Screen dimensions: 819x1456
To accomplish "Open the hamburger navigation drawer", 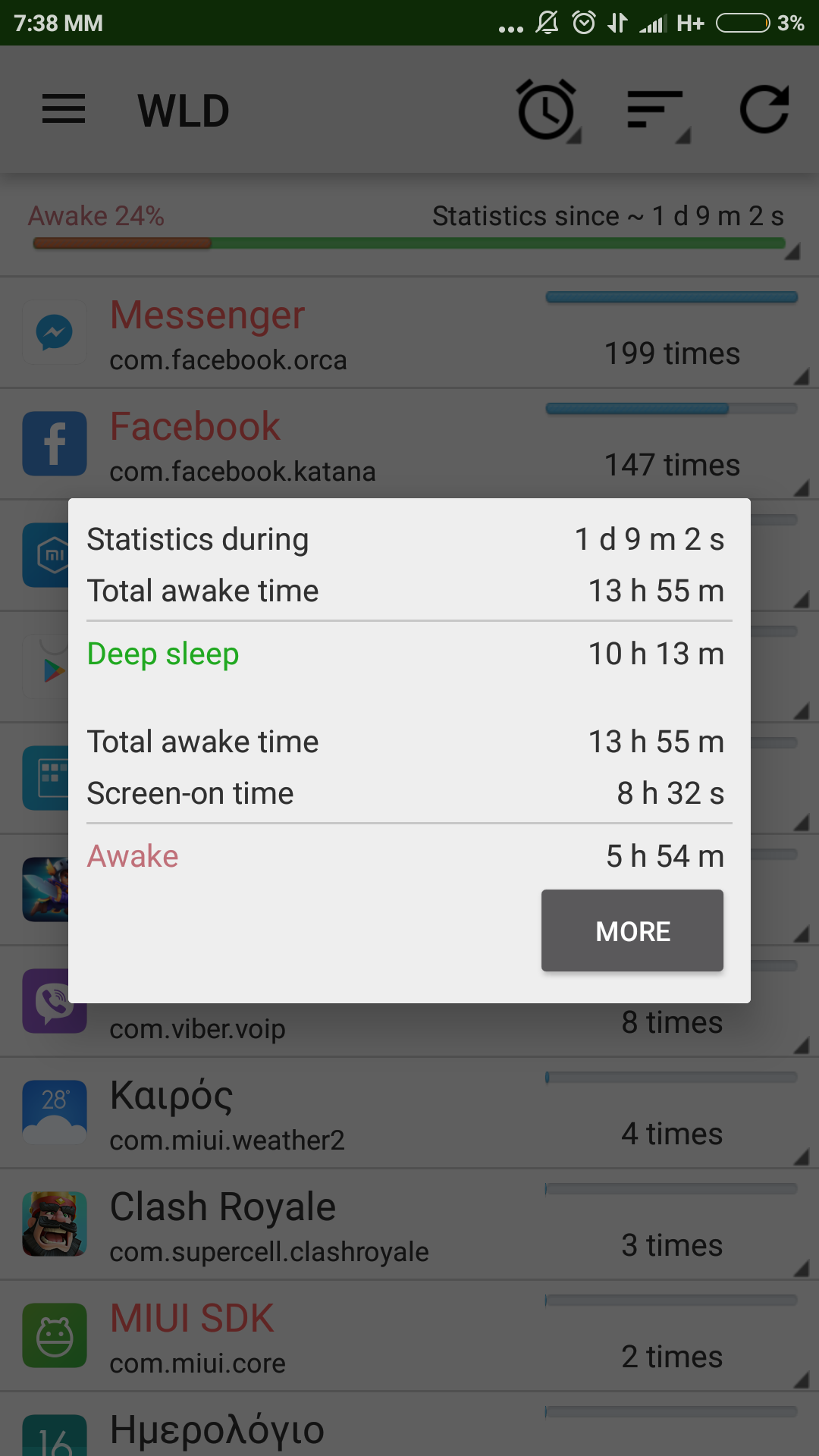I will coord(64,110).
